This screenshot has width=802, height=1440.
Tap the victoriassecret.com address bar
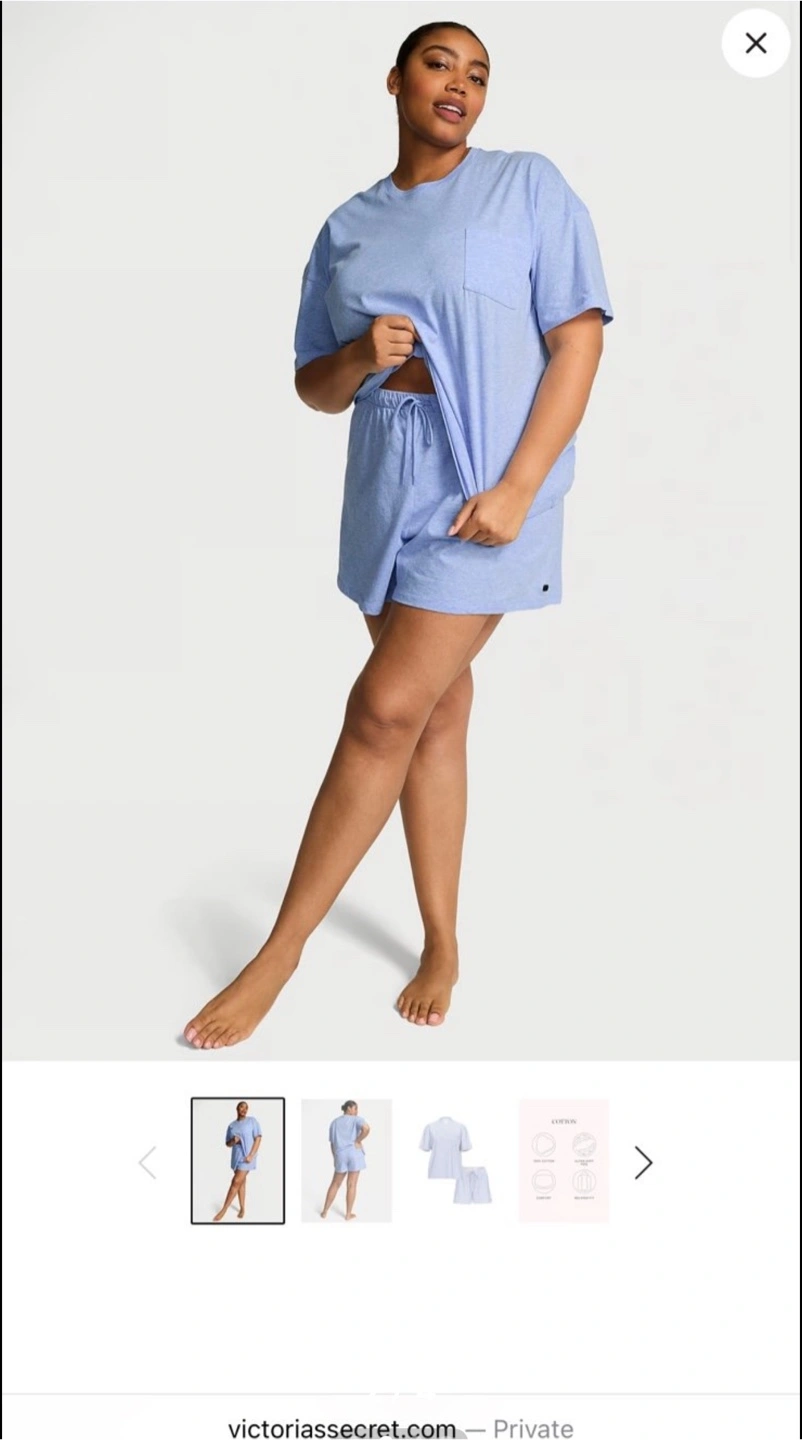(401, 1428)
